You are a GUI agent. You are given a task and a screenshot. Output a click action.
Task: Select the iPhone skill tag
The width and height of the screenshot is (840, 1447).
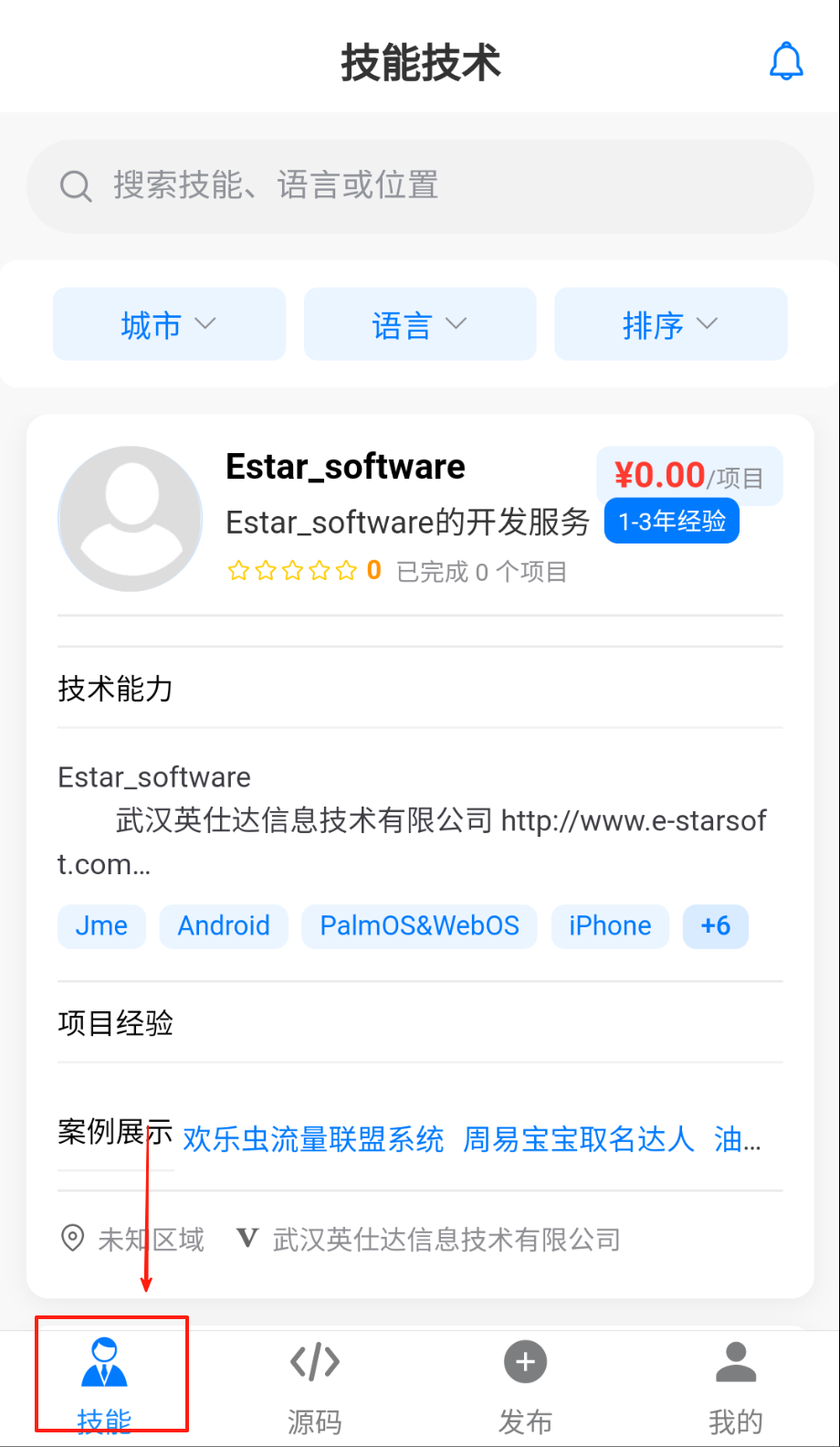click(610, 926)
